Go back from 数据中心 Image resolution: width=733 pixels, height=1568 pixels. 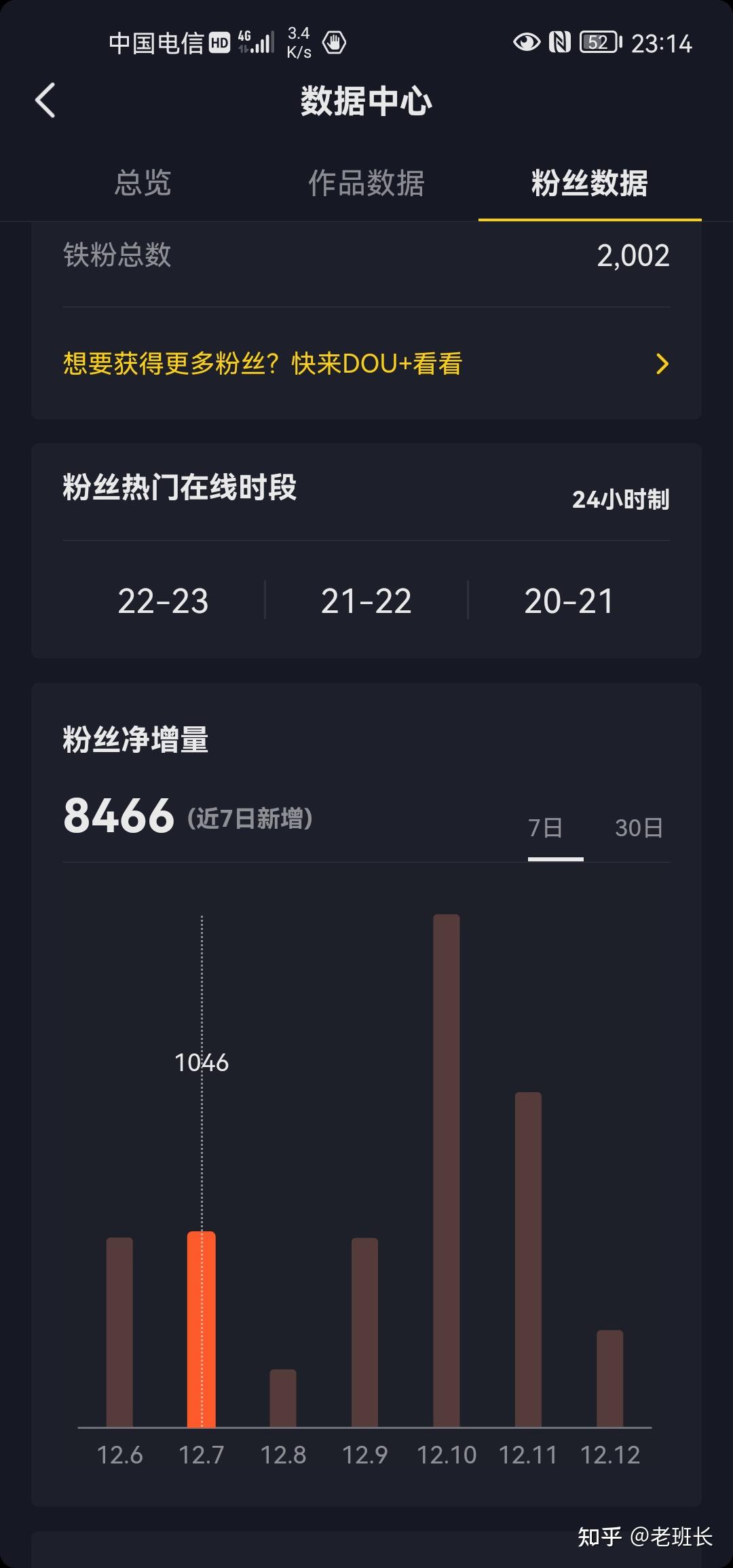[45, 101]
